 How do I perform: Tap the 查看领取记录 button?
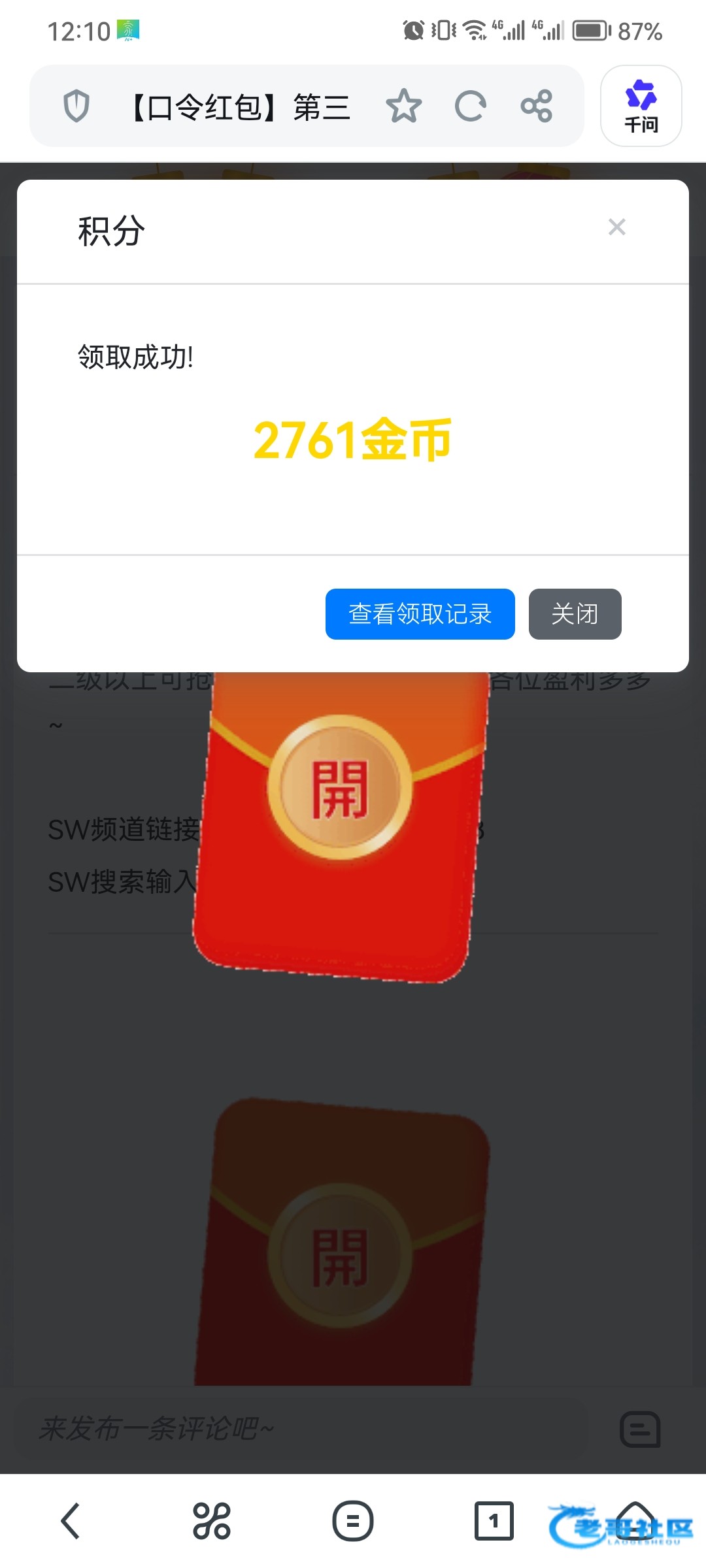click(420, 614)
